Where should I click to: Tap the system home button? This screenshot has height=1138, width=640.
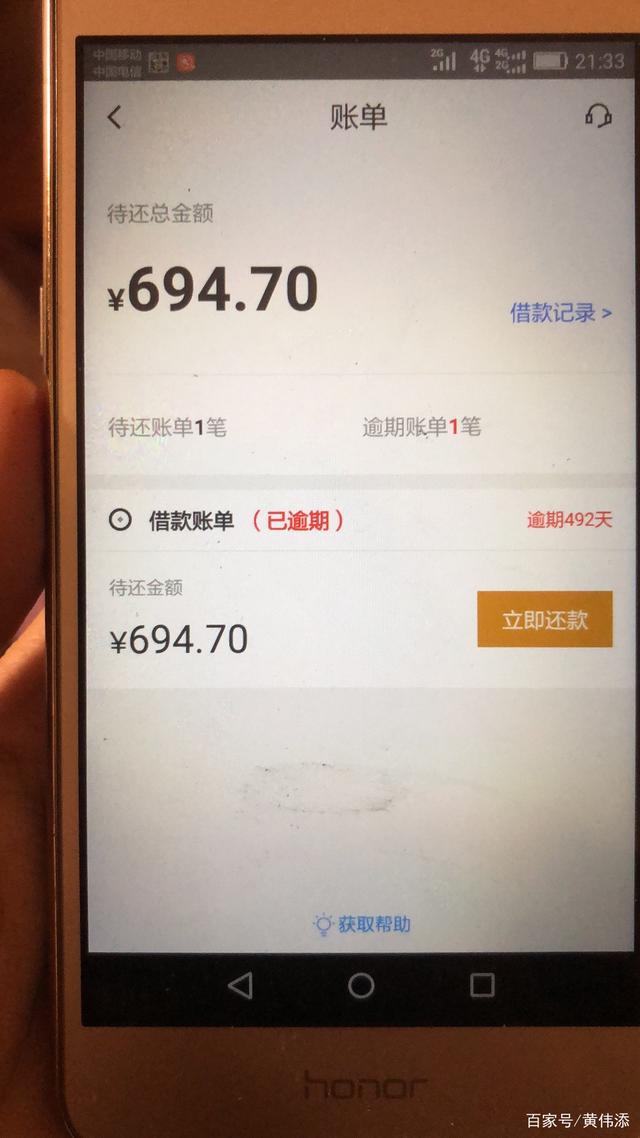tap(361, 985)
